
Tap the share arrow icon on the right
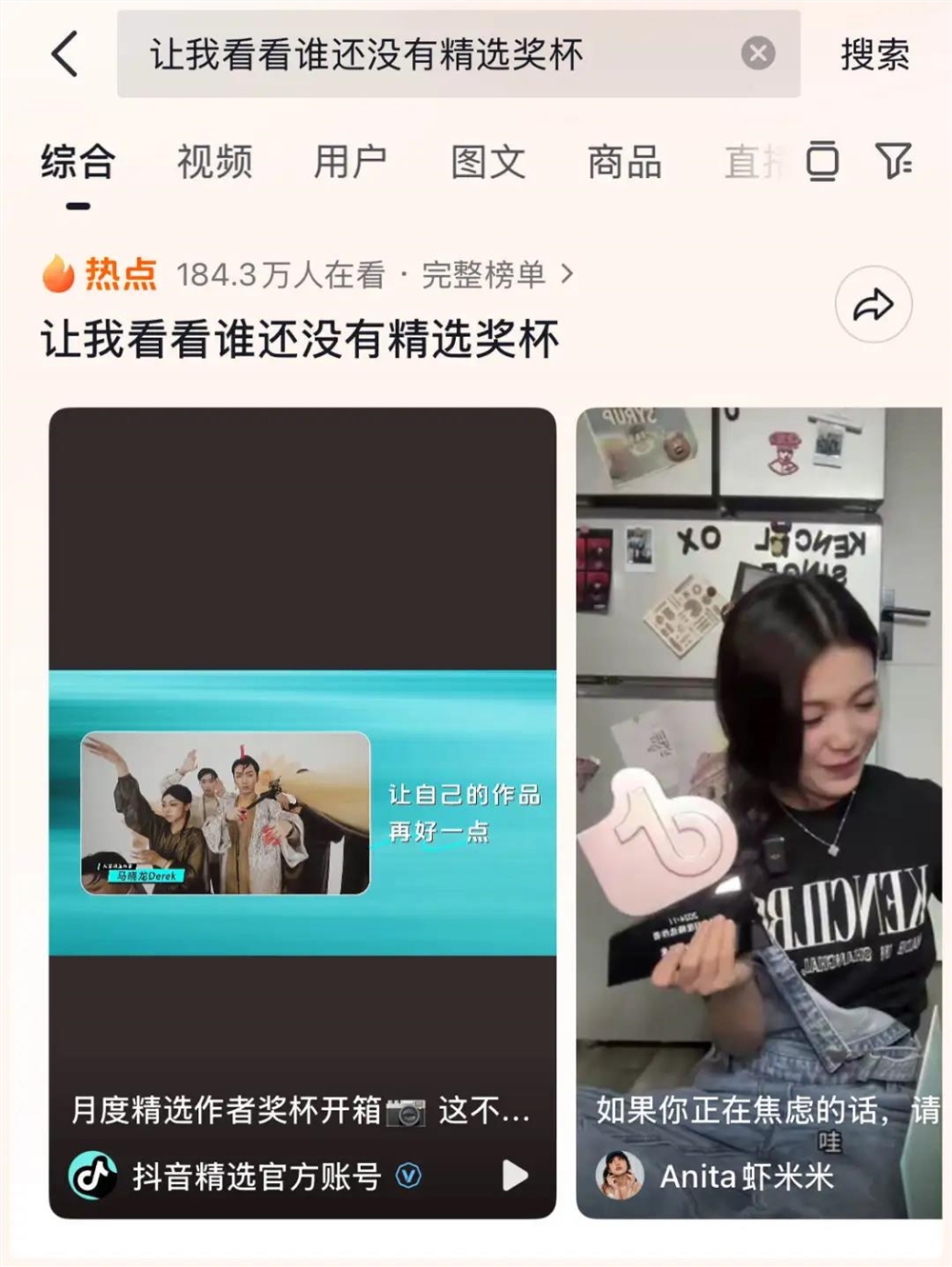[874, 305]
